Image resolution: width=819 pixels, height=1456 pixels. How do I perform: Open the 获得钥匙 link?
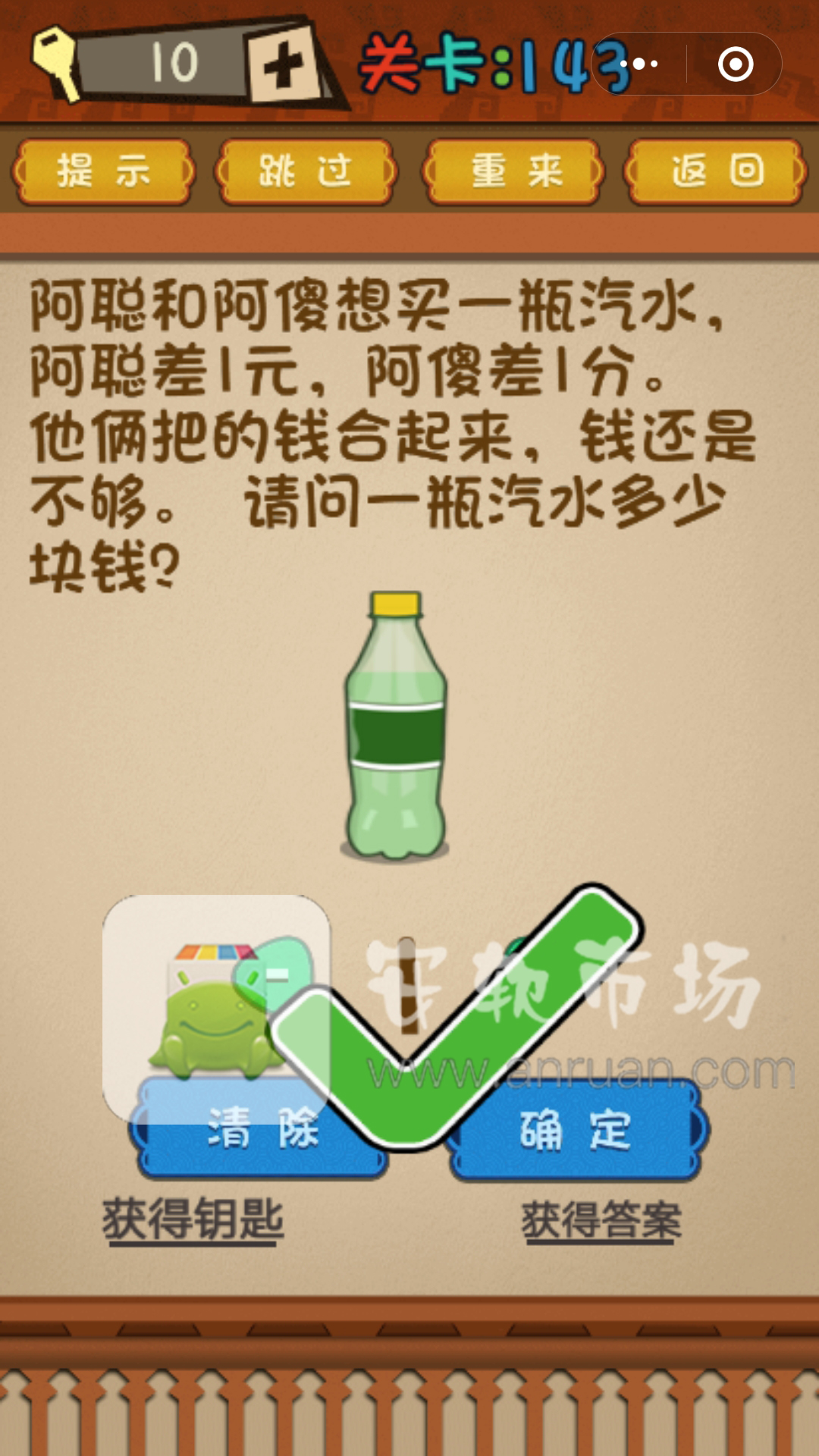coord(193,1219)
